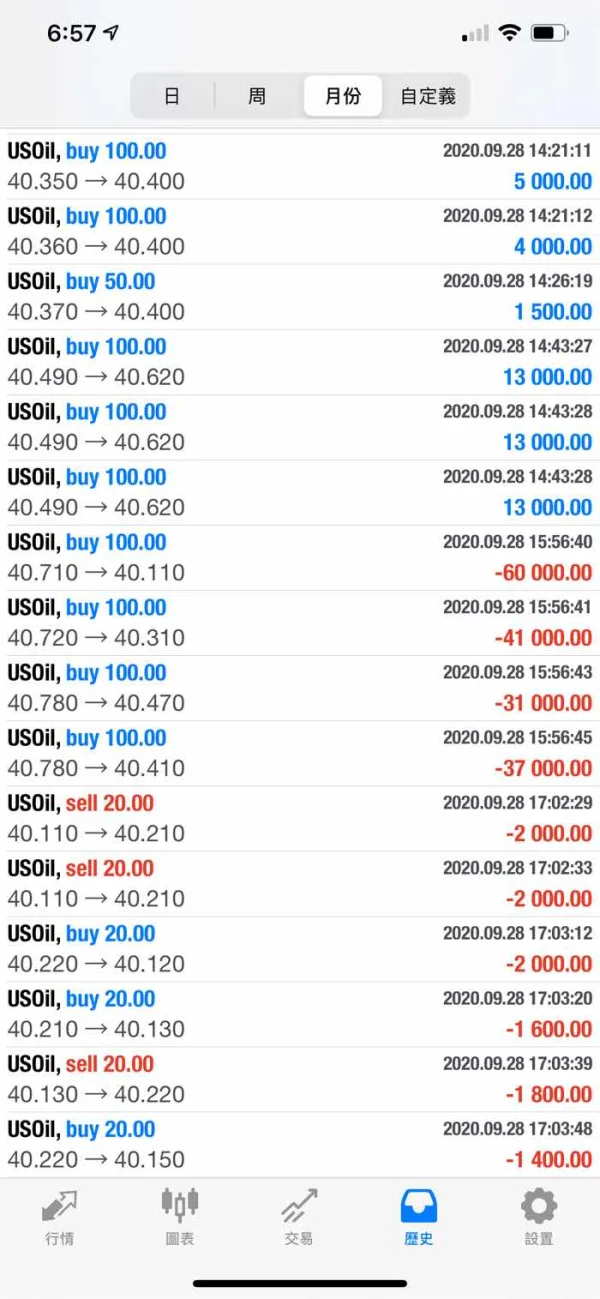
Task: Expand the USOil trade closed at 14:21:11
Action: coord(300,167)
